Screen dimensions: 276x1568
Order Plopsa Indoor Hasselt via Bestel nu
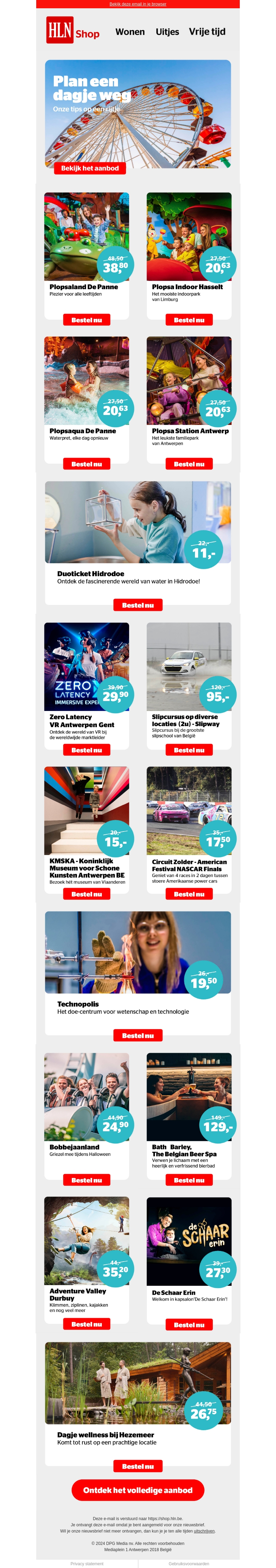[189, 319]
